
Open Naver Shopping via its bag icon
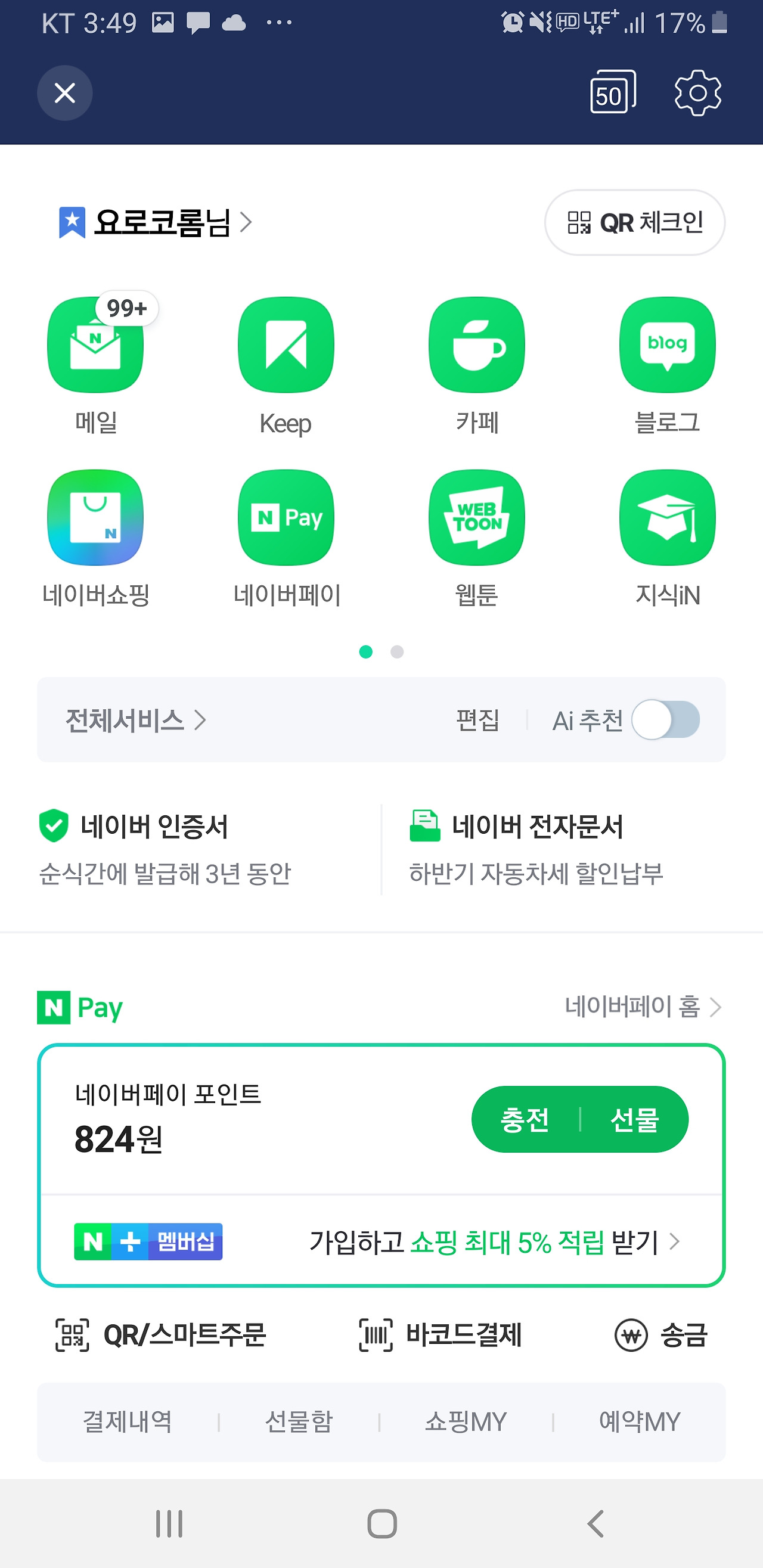point(96,517)
